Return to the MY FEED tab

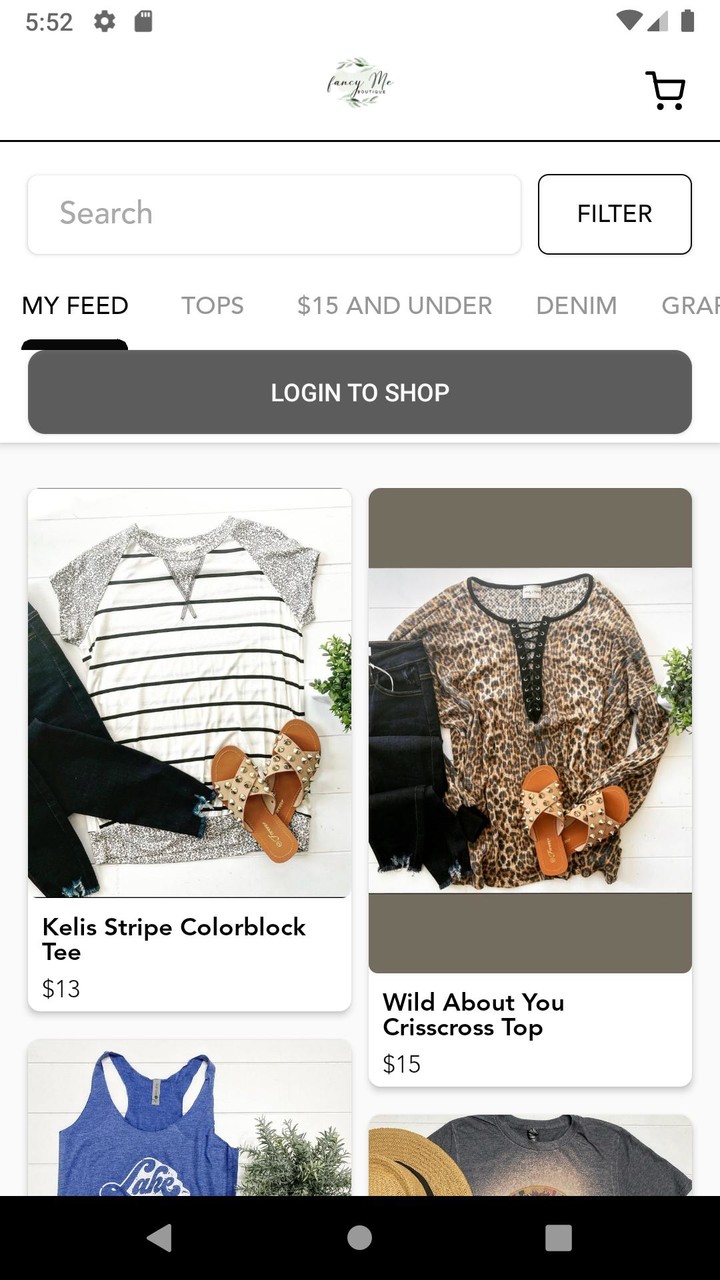(x=74, y=305)
